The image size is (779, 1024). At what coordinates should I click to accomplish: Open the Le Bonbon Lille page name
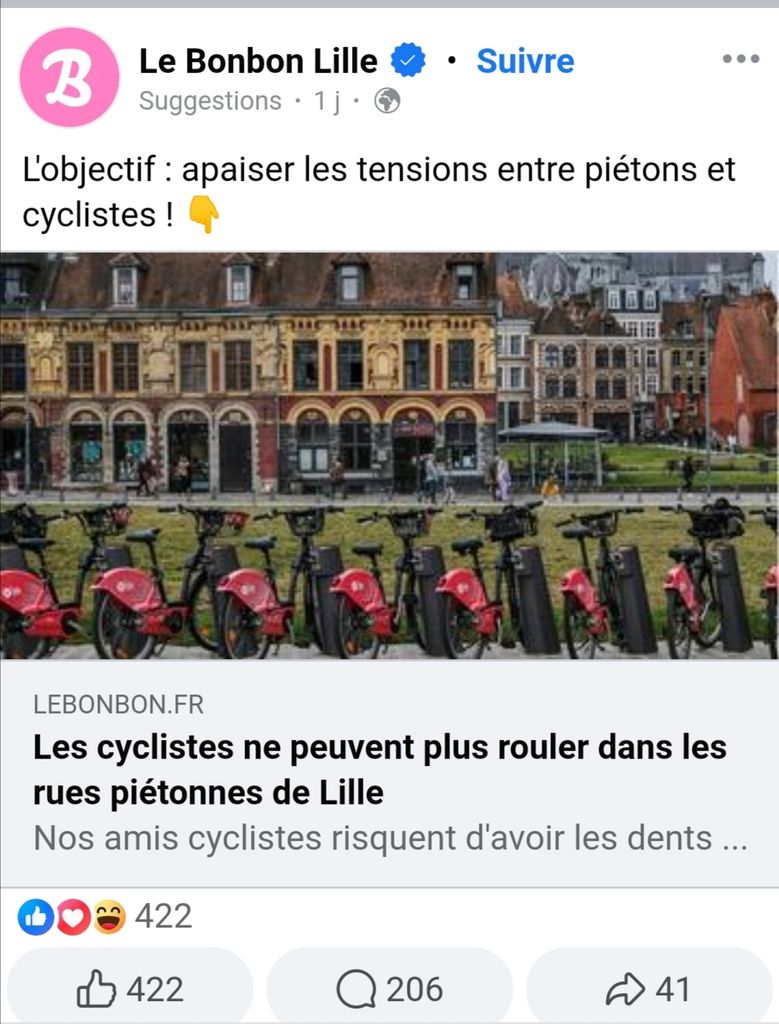click(x=258, y=61)
